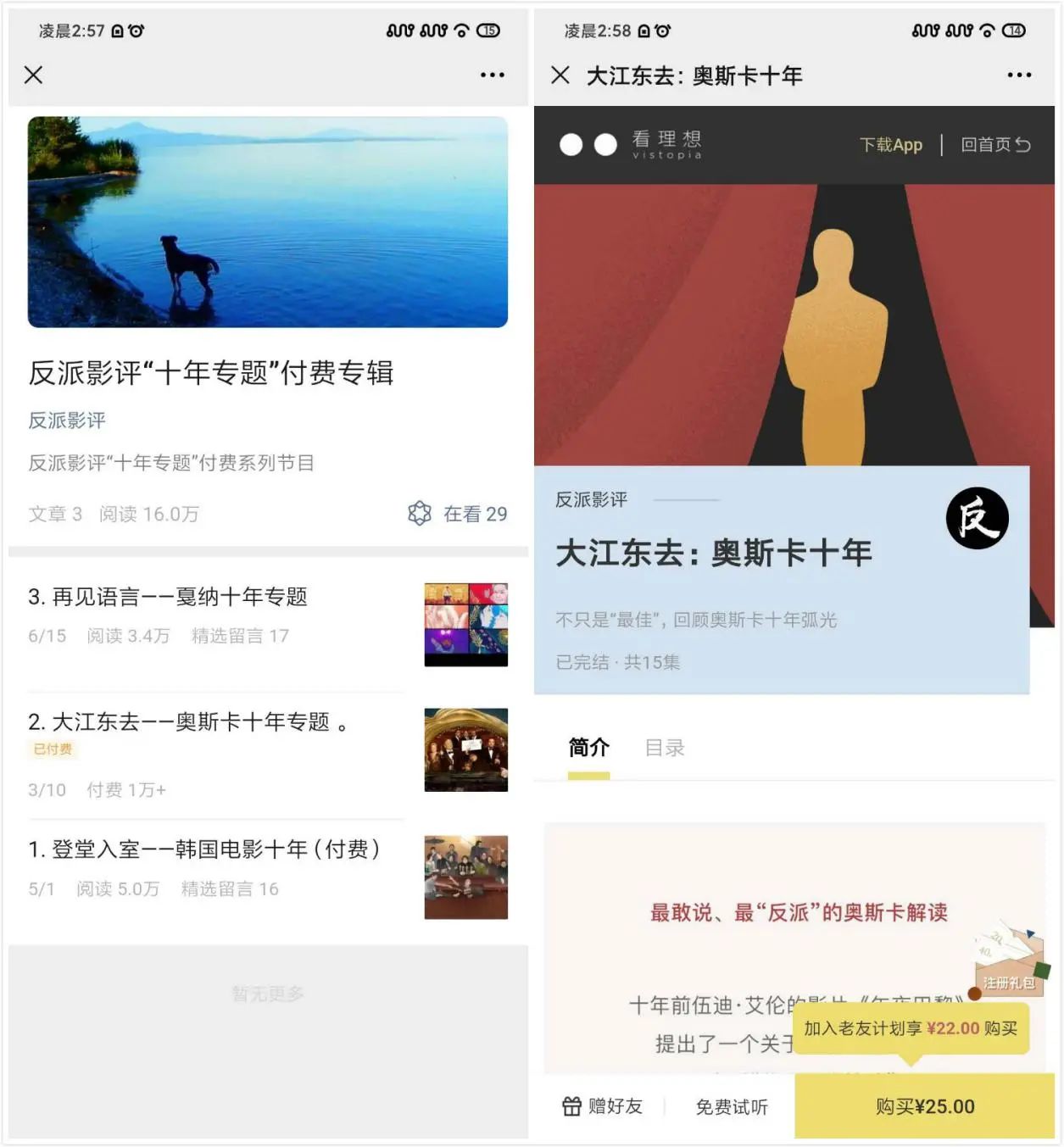
Task: Click the 韩国电影十年 article thumbnail
Action: point(465,877)
